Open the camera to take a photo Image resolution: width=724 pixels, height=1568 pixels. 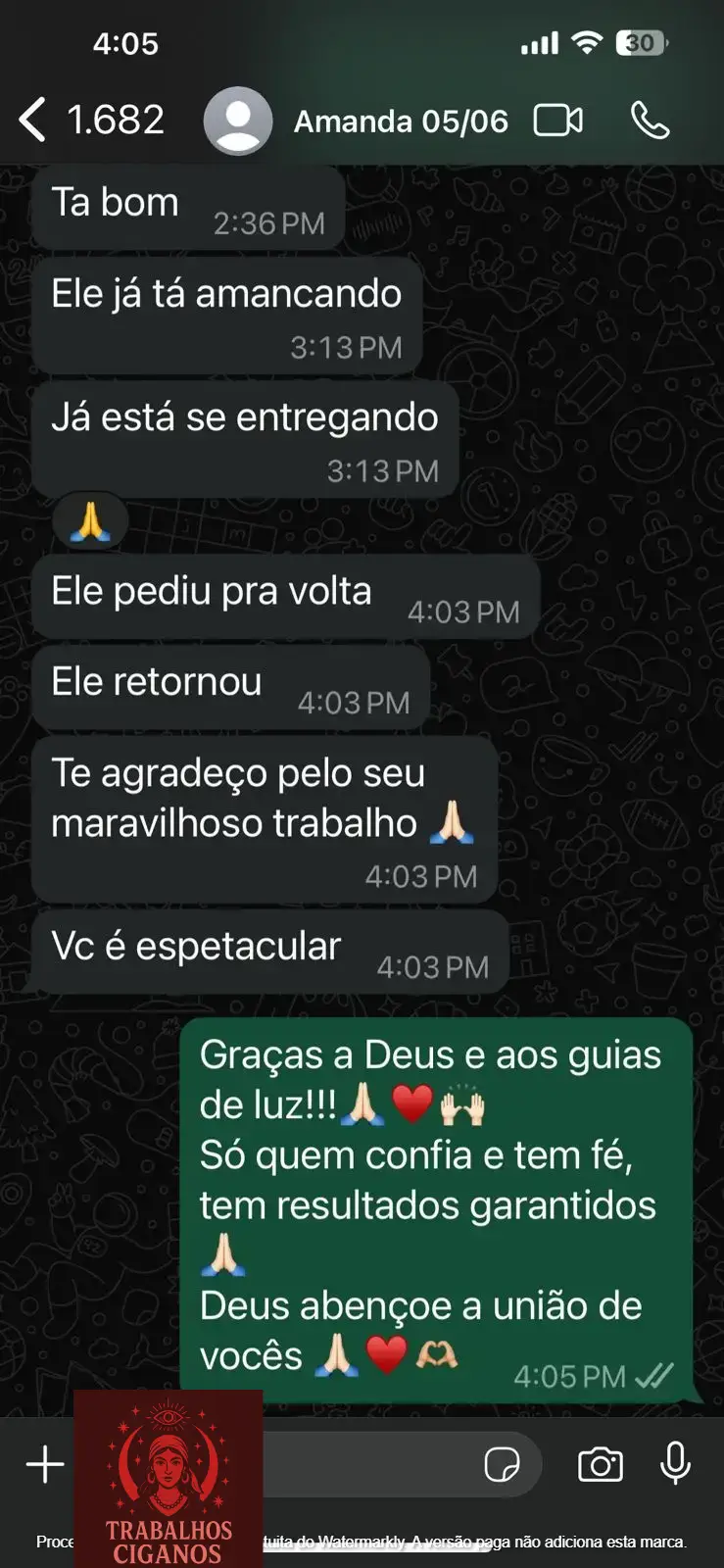tap(600, 1464)
